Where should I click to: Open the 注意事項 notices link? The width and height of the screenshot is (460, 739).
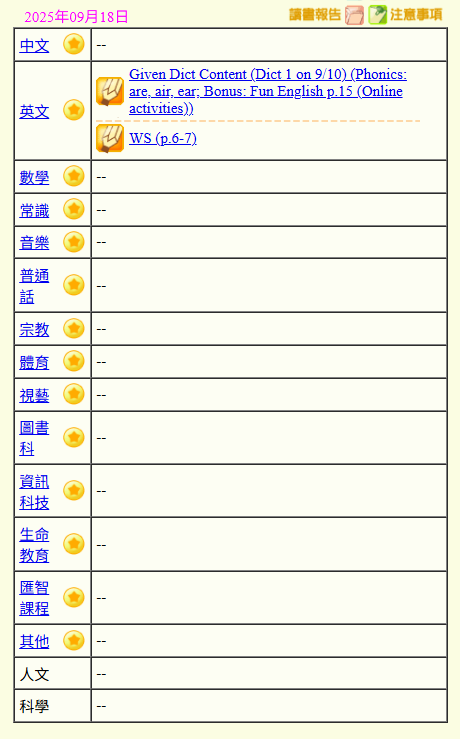point(405,15)
